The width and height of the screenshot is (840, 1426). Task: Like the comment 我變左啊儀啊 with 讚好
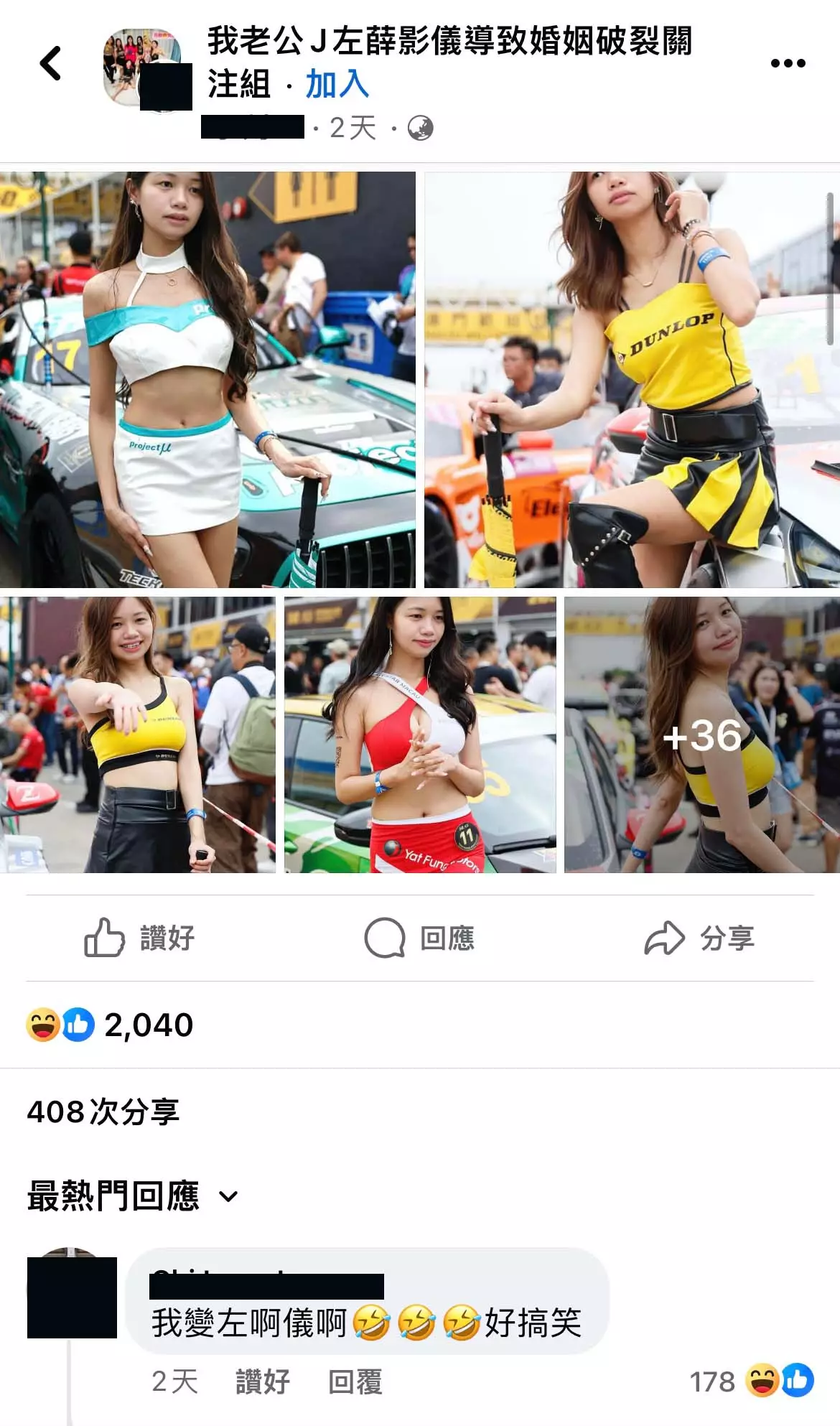click(x=262, y=1381)
